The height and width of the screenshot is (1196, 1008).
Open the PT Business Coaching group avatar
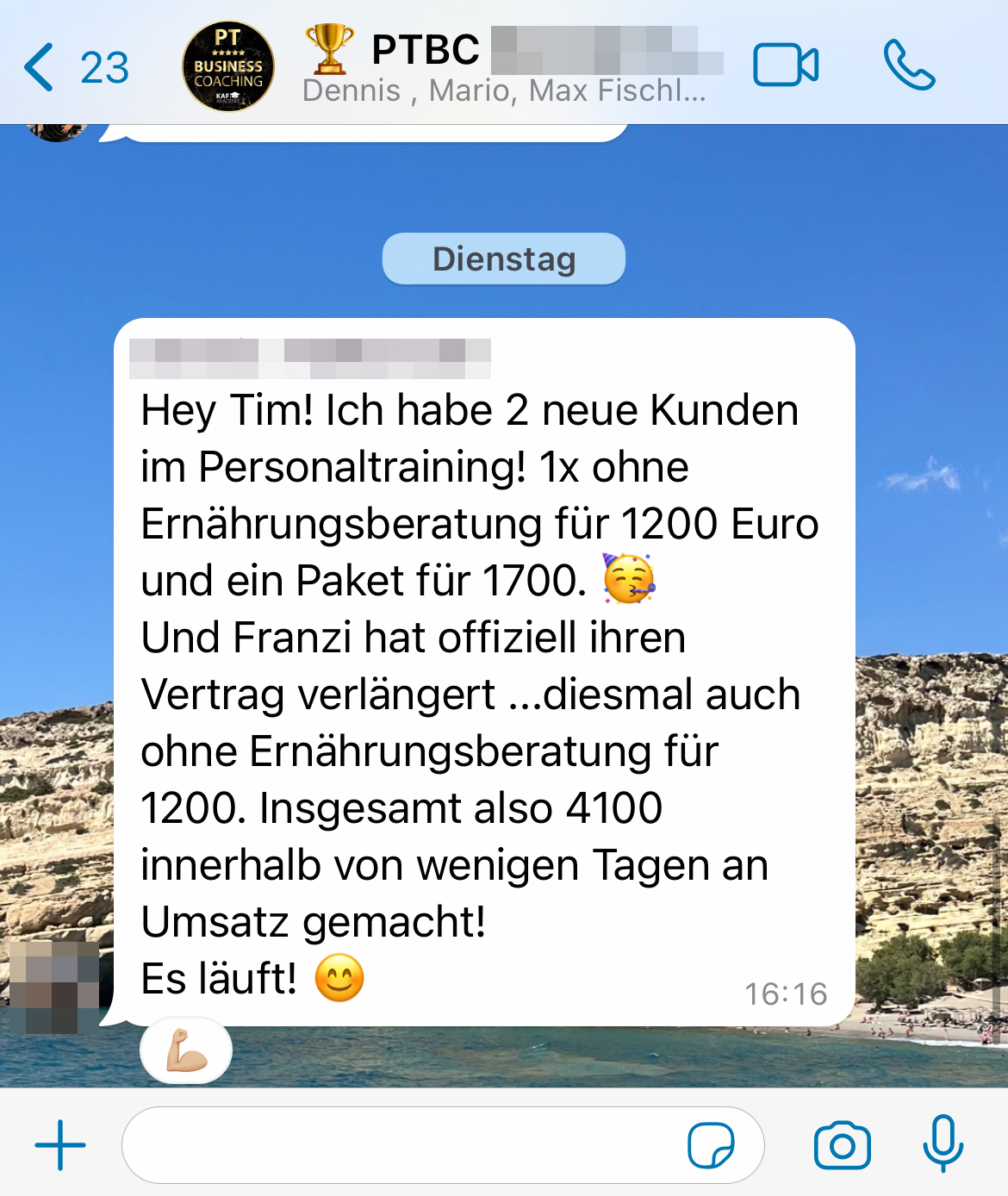coord(228,67)
